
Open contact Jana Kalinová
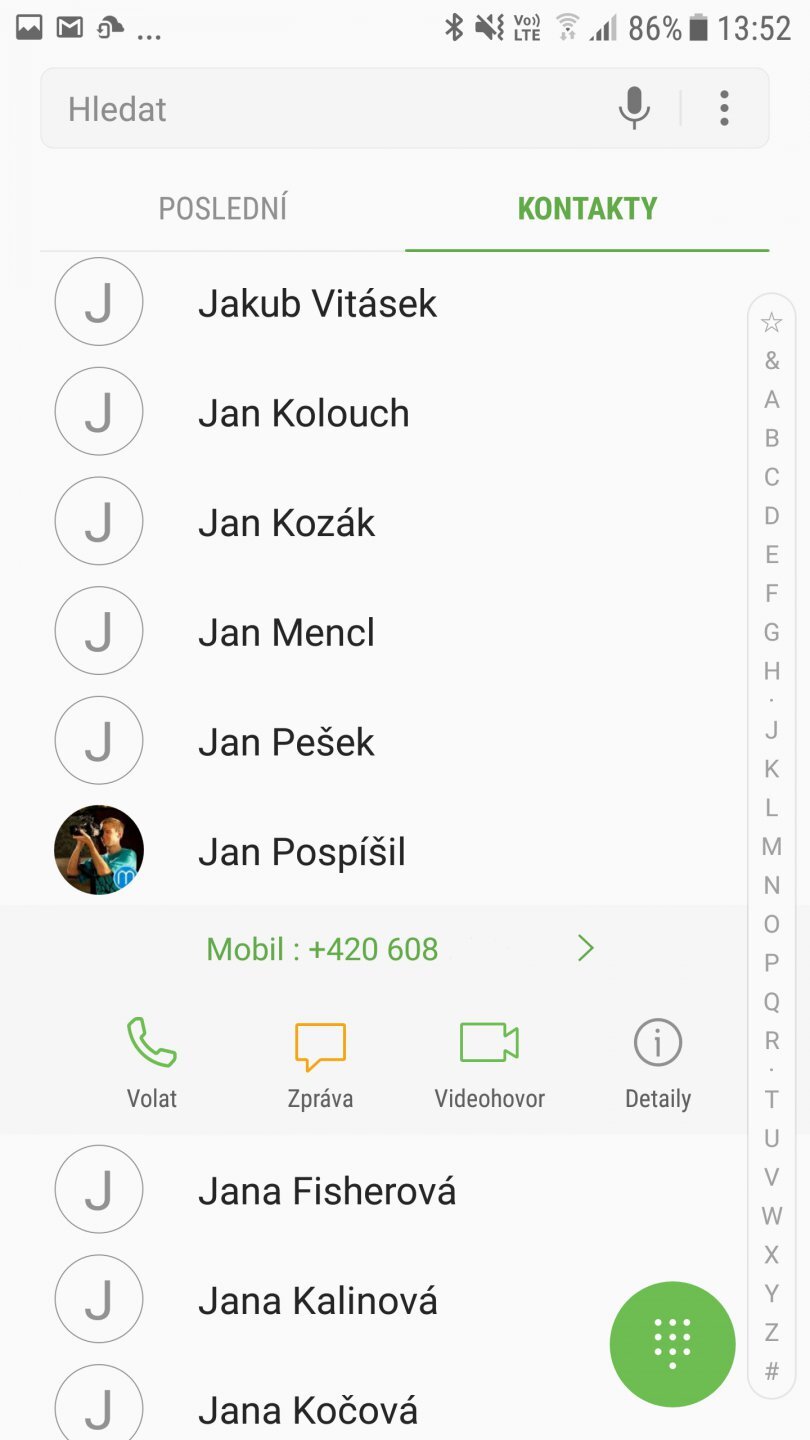pos(317,1301)
